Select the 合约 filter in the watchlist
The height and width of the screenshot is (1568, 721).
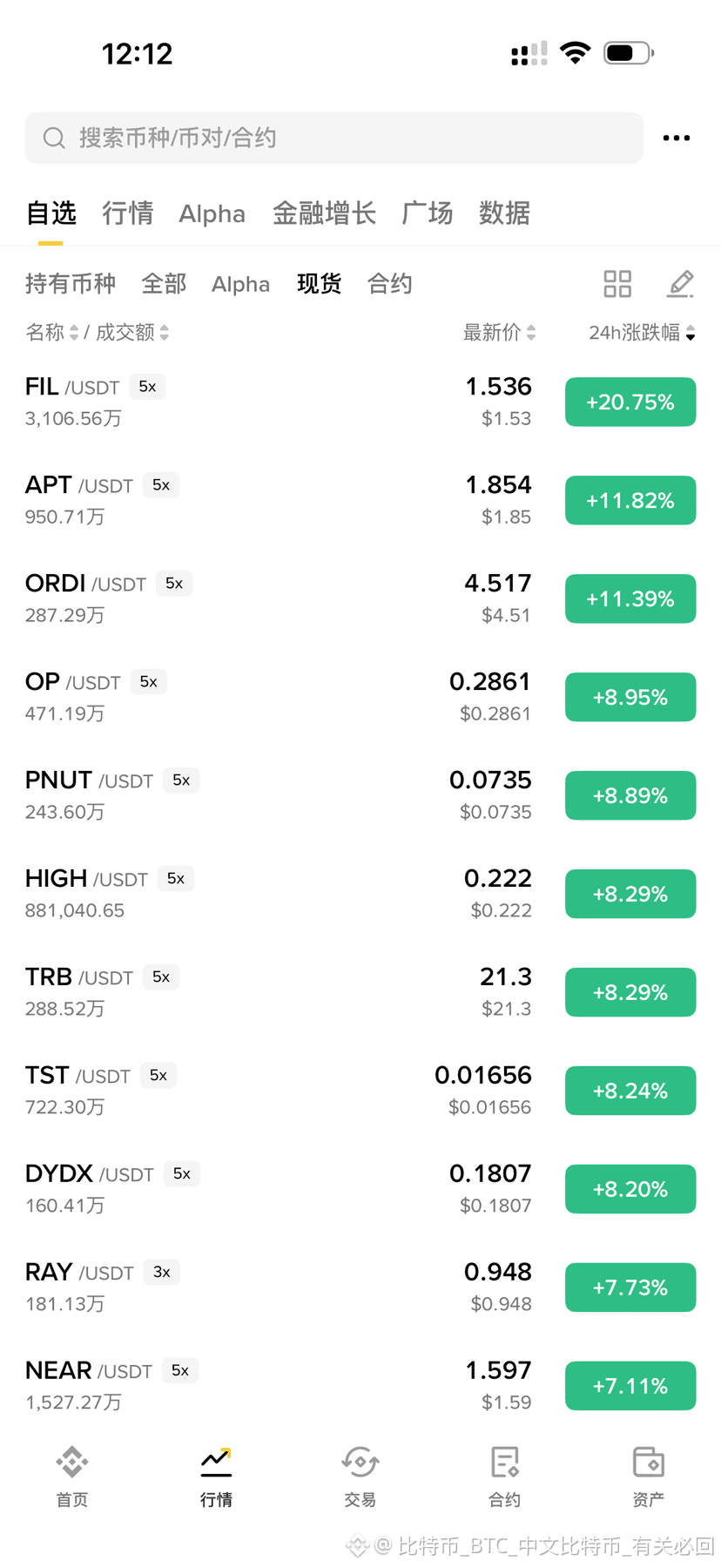[389, 284]
